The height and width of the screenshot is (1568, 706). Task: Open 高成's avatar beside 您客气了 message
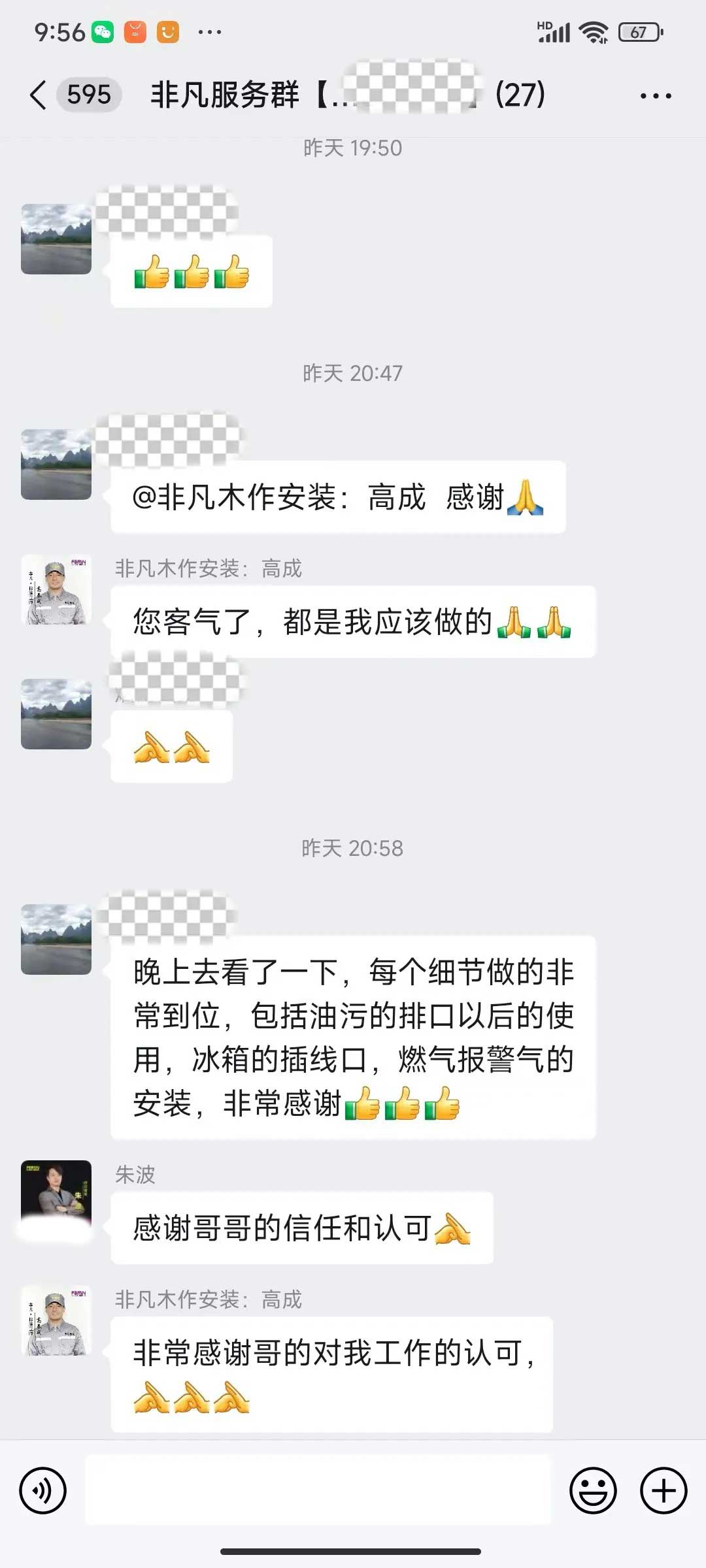point(56,590)
